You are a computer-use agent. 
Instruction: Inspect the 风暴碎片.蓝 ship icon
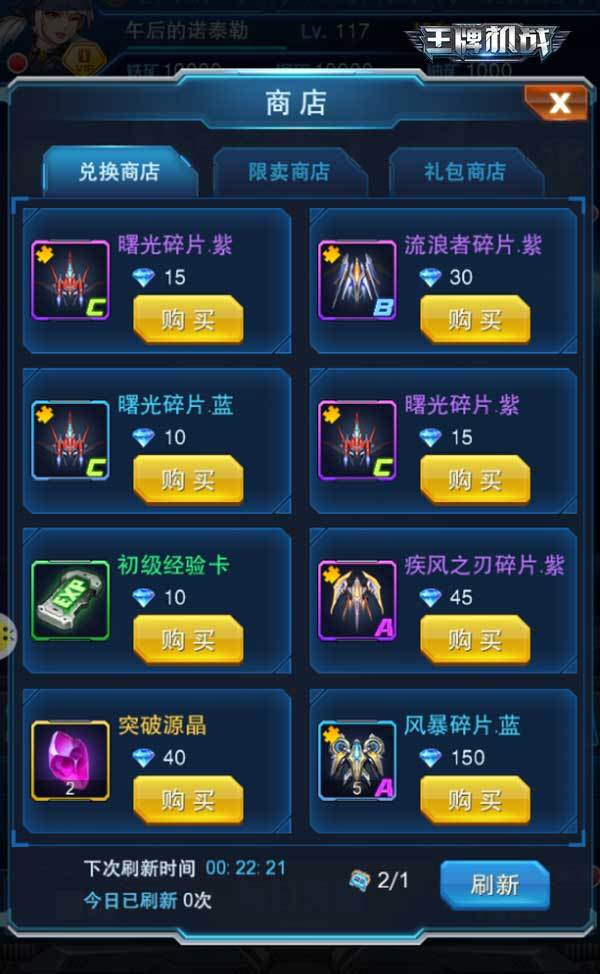click(x=357, y=761)
